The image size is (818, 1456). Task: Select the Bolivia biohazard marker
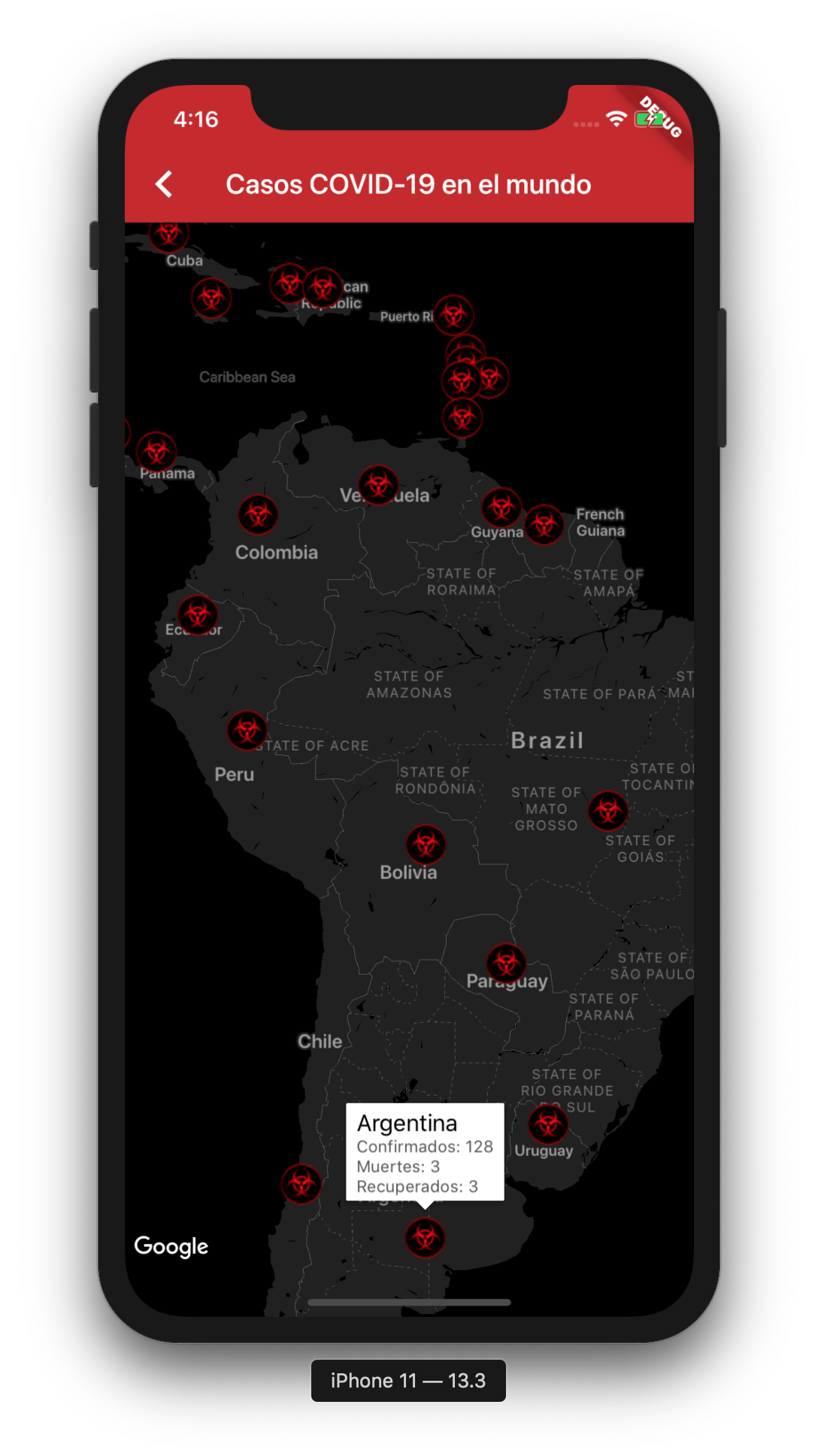426,845
